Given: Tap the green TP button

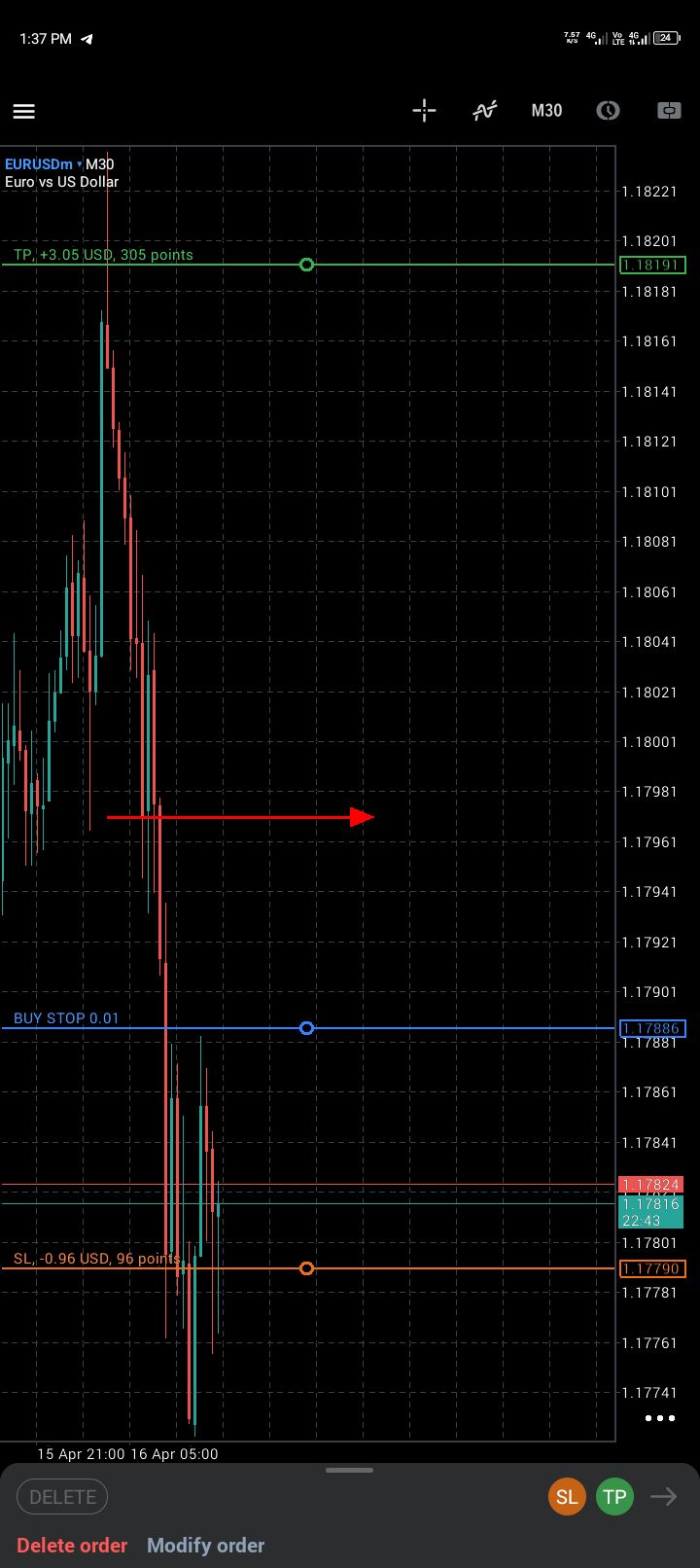Looking at the screenshot, I should [x=614, y=1497].
